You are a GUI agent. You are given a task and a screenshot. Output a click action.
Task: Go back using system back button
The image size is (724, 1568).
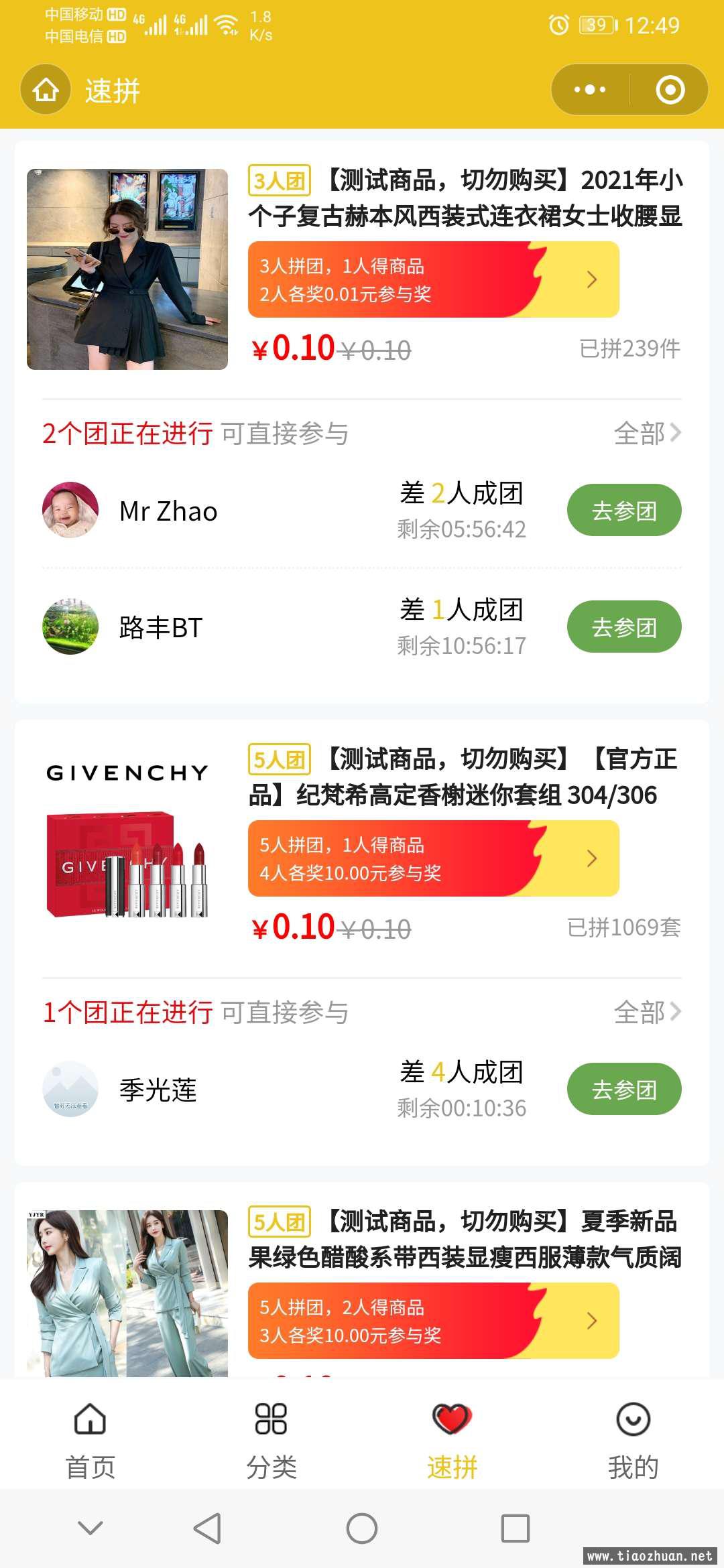[207, 1528]
